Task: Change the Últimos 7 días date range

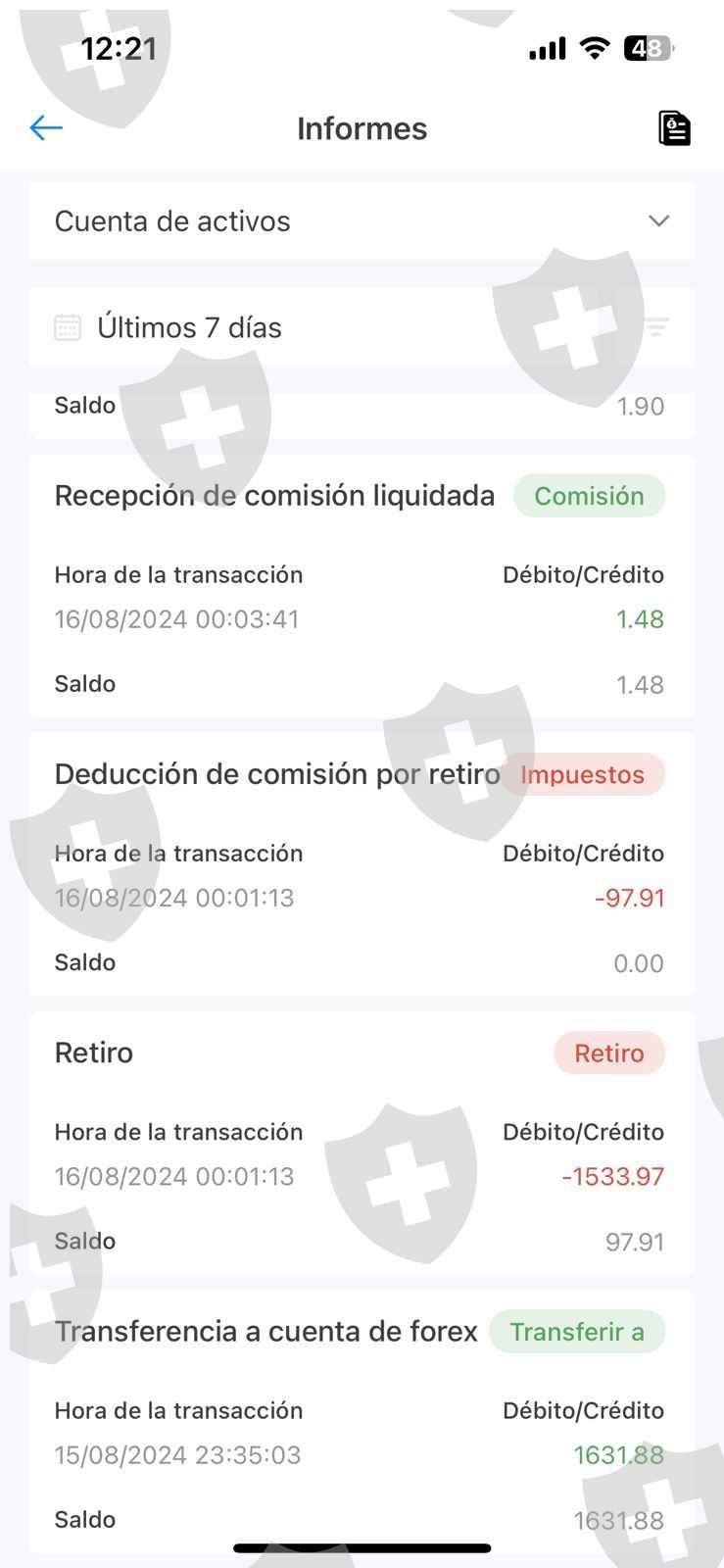Action: (189, 327)
